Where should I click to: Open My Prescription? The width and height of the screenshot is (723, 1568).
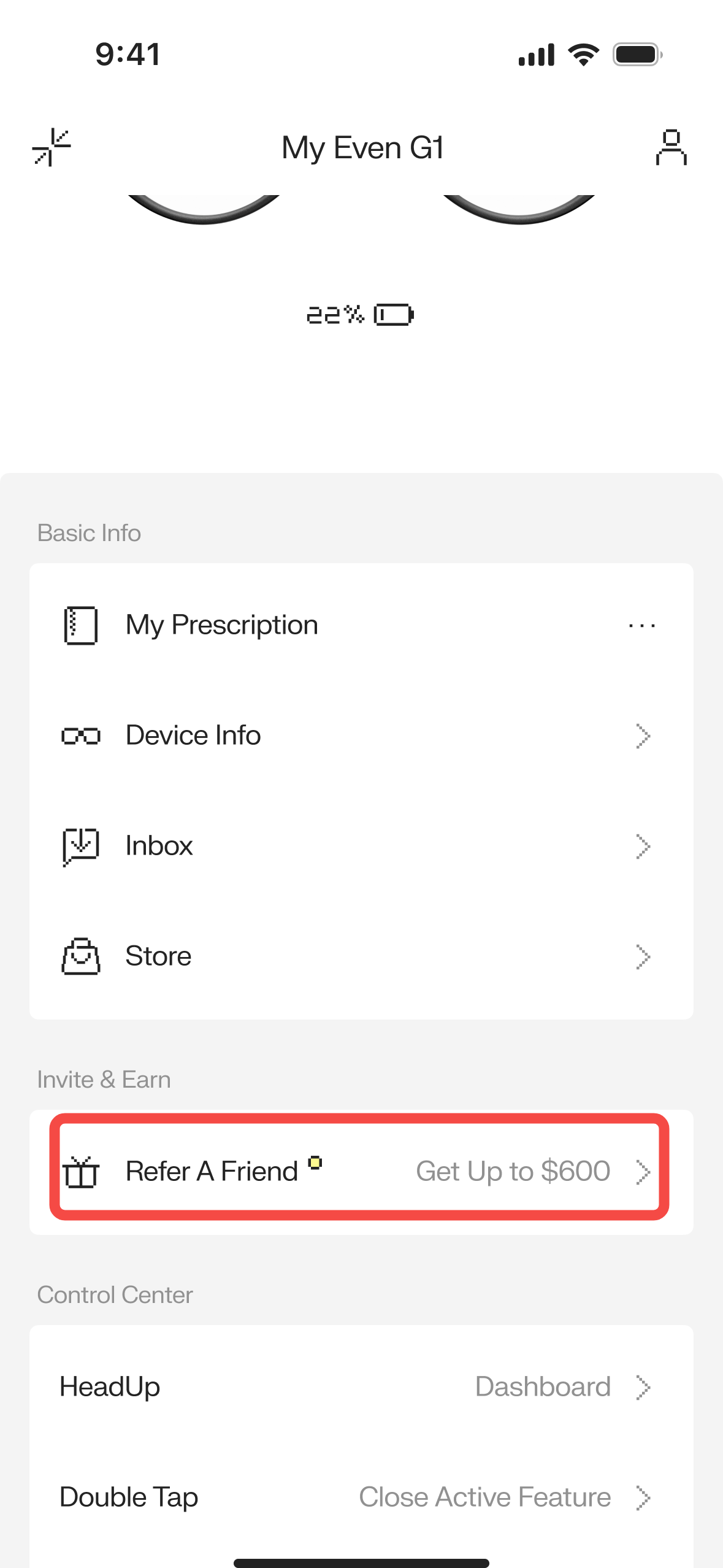point(361,625)
